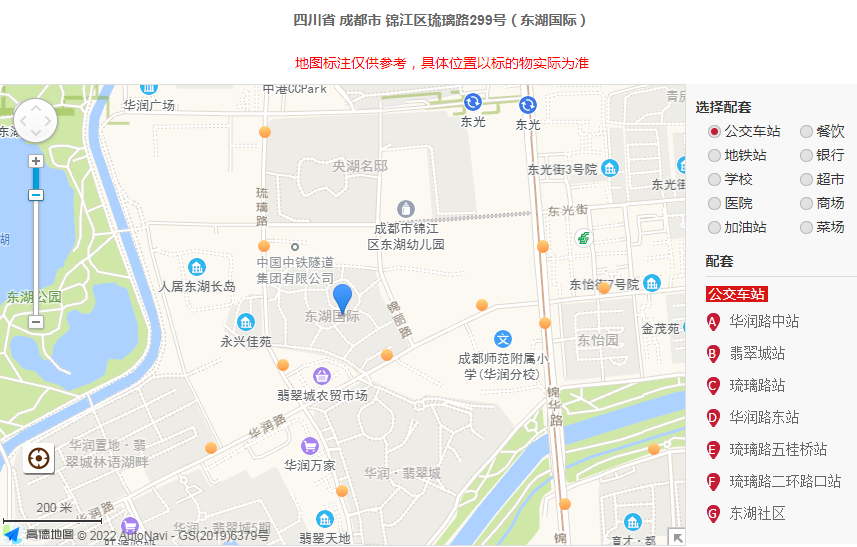Select the 餐饮 radio option
Viewport: 857px width, 547px height.
806,131
